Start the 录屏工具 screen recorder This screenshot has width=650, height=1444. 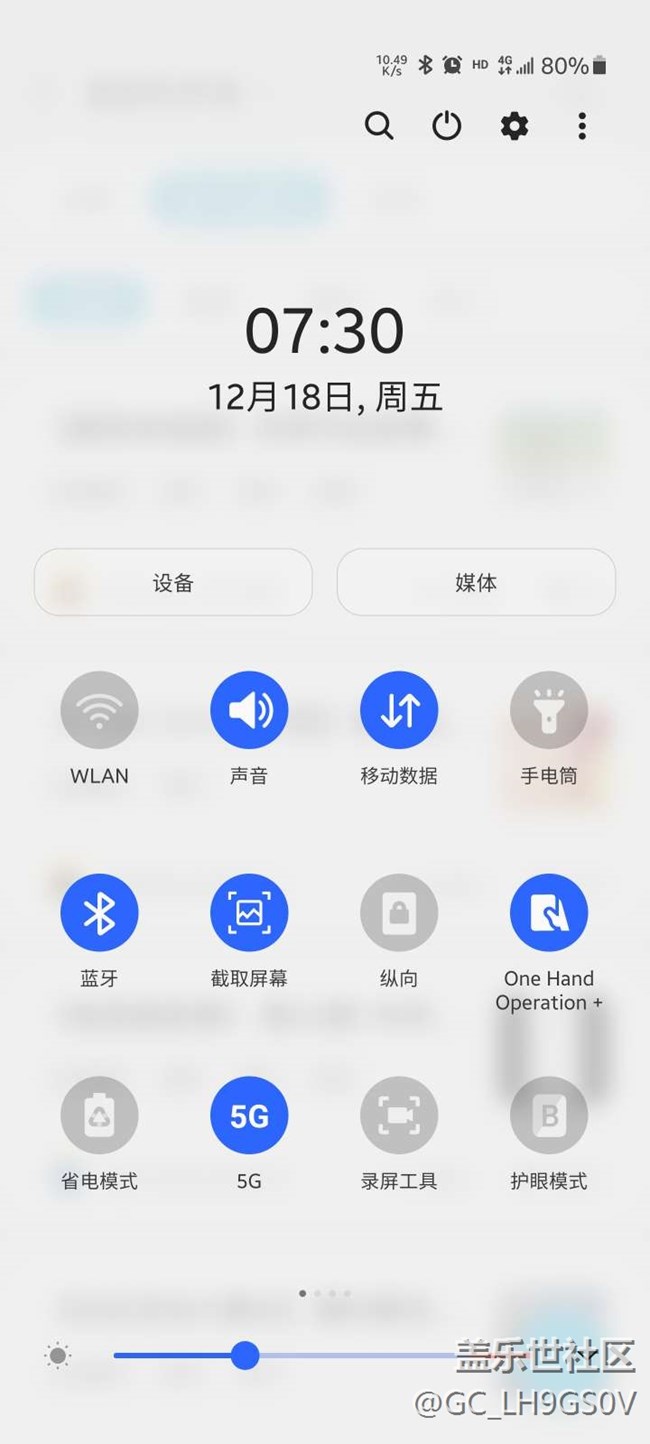pos(399,1116)
